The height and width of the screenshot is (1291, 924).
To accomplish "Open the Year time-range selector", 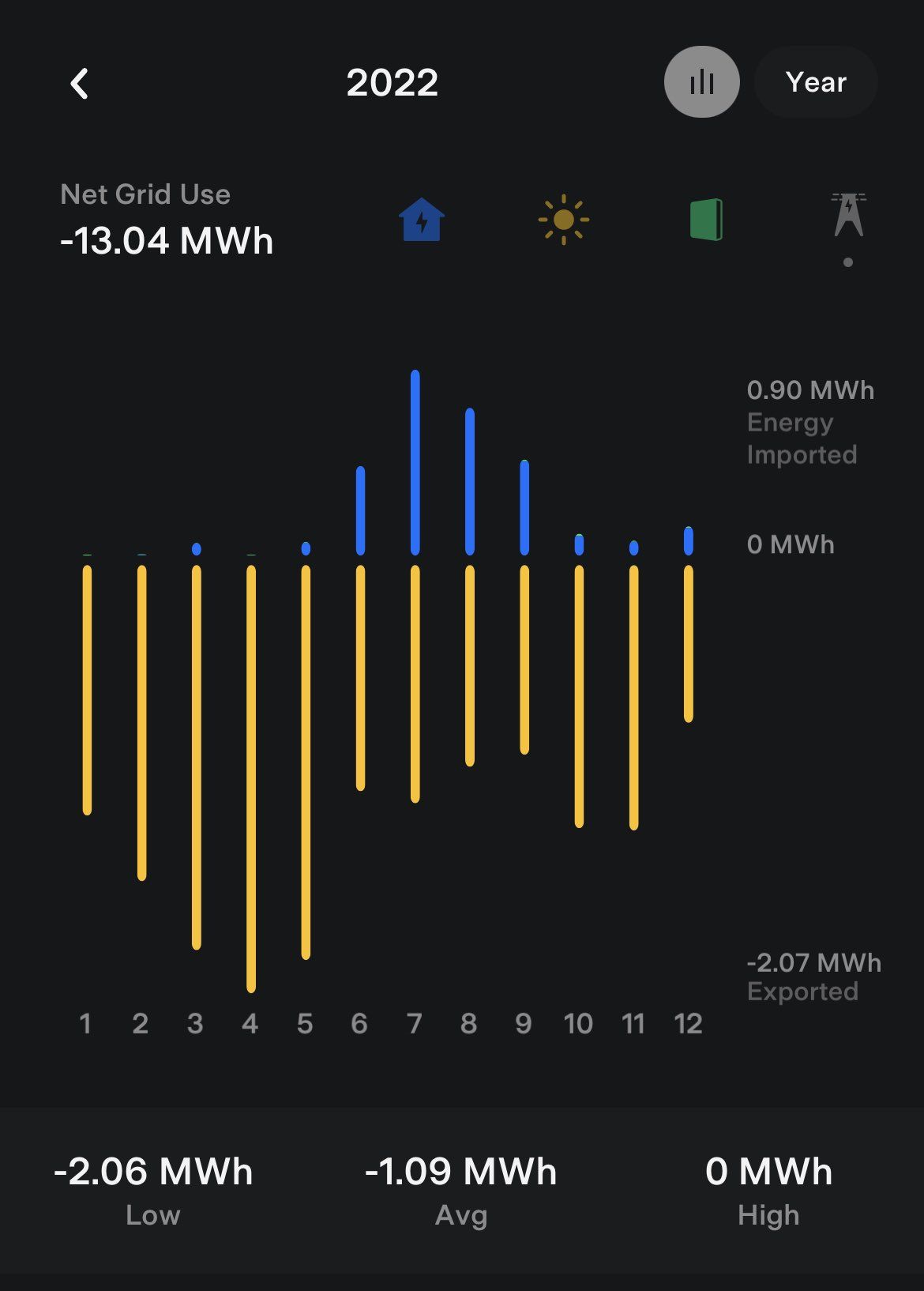I will tap(816, 81).
